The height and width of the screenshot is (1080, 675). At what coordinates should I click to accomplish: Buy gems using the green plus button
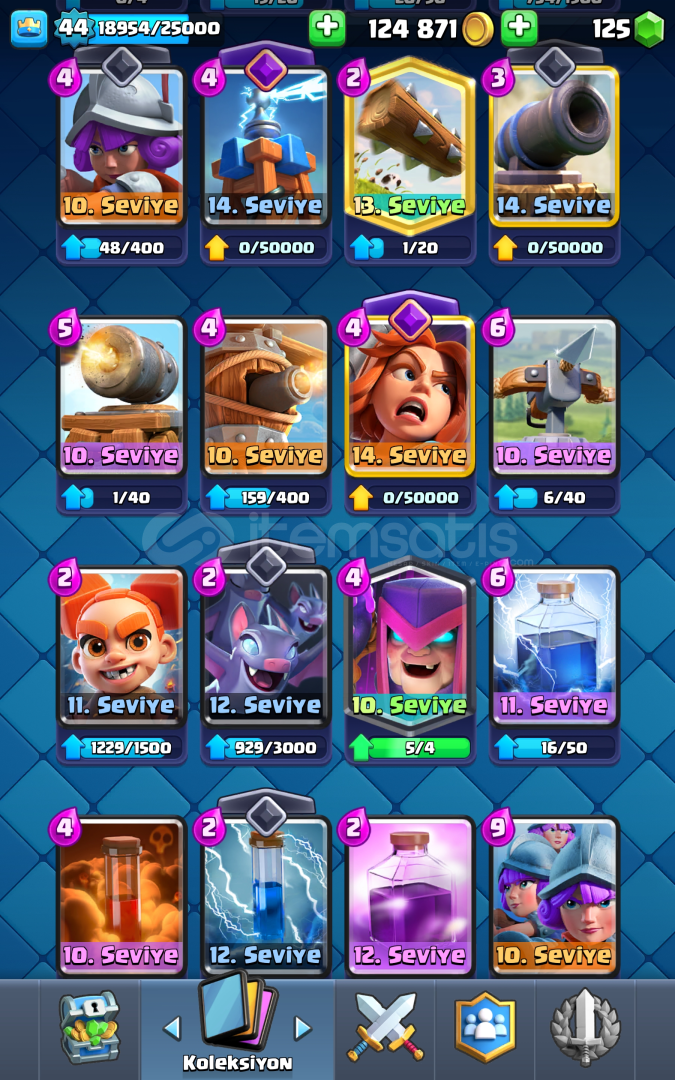(x=519, y=28)
